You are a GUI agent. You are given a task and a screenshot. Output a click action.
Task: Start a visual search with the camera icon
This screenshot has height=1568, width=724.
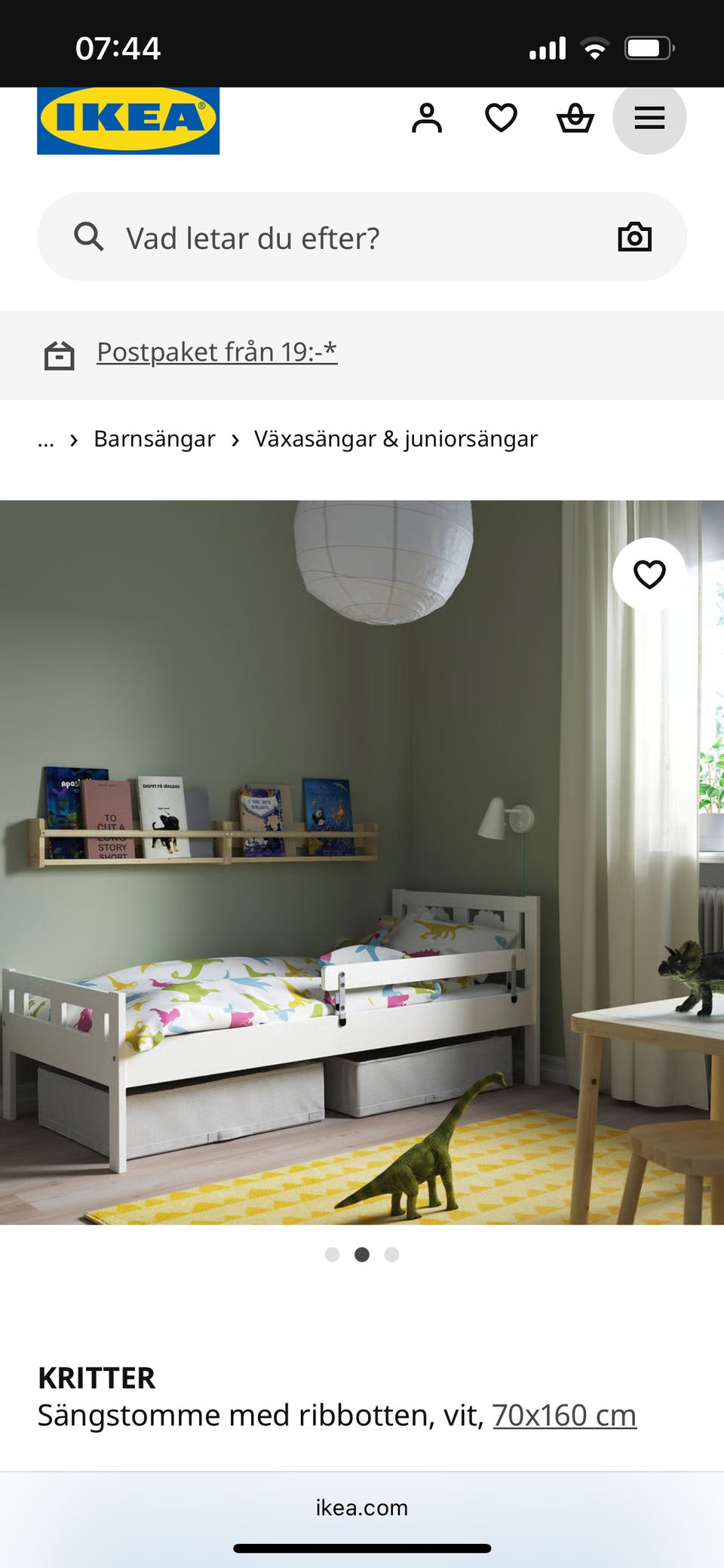pyautogui.click(x=635, y=236)
